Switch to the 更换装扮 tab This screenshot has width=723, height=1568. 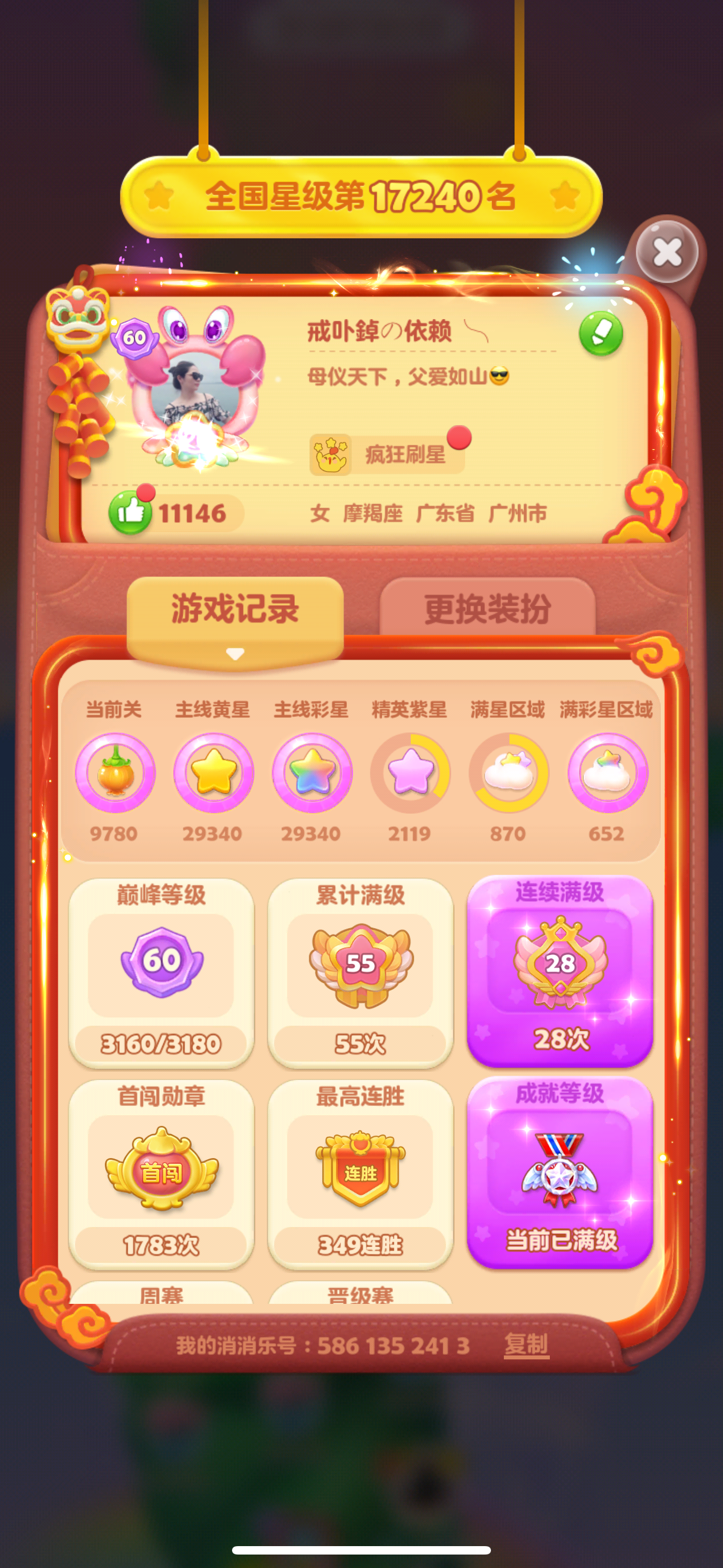[x=488, y=608]
